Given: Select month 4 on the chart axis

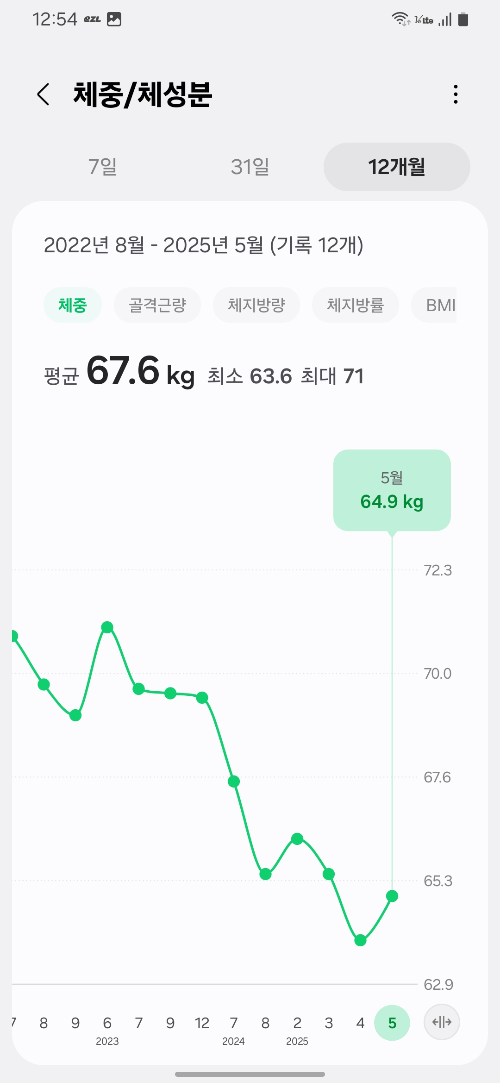Looking at the screenshot, I should (360, 1023).
